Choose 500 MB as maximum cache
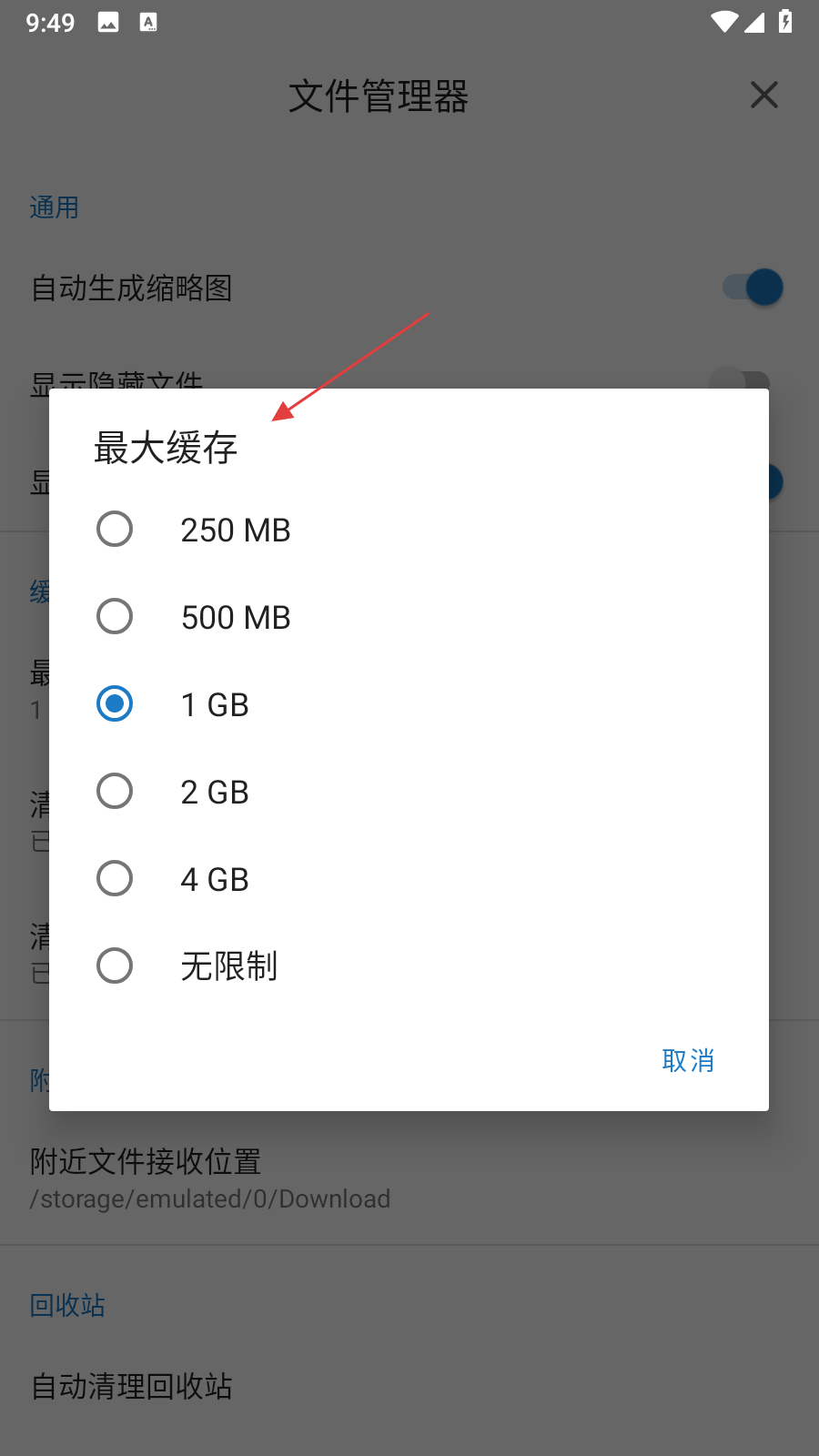The image size is (819, 1456). click(115, 616)
